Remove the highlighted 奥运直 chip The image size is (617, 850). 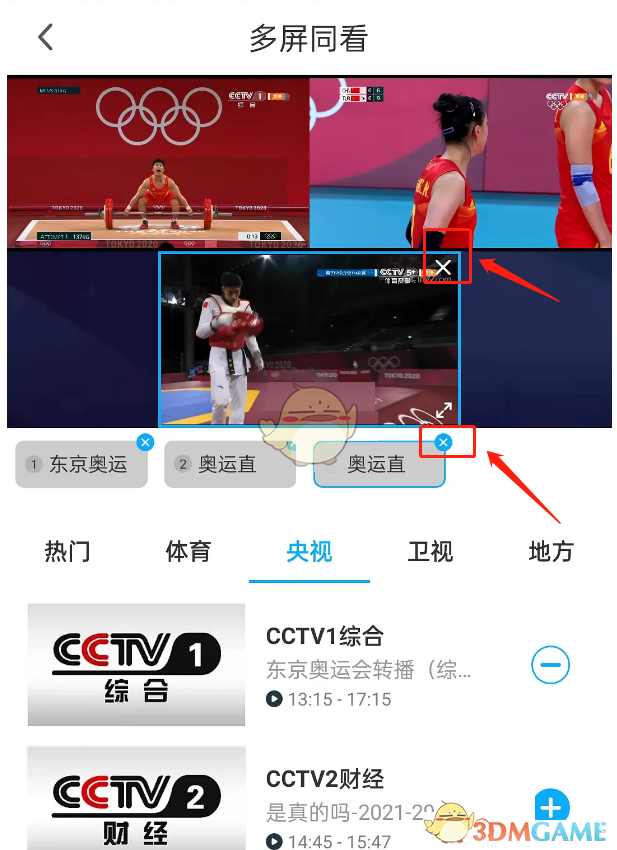(444, 441)
